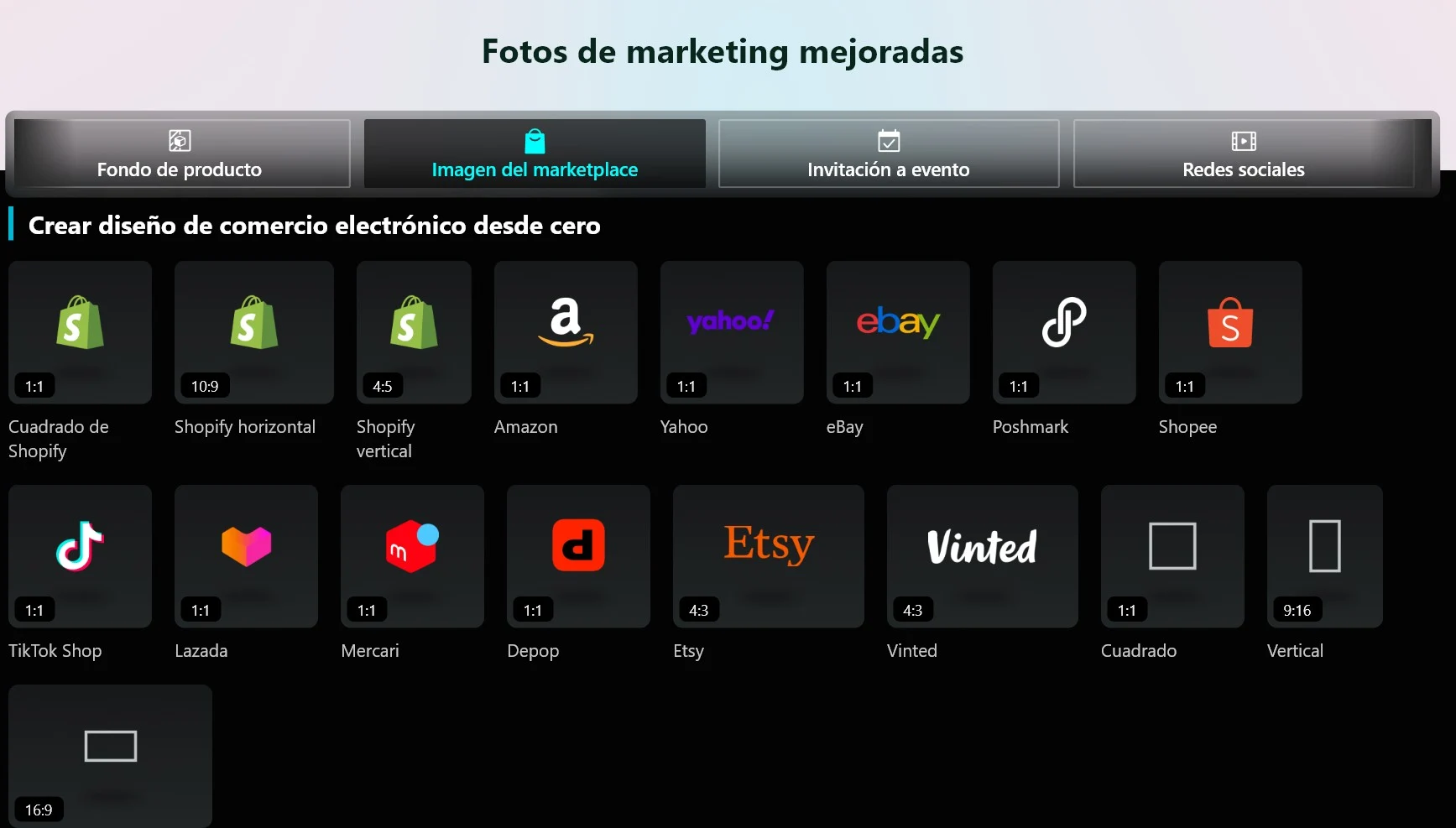Choose the generic Cuadrado 1:1 canvas
This screenshot has height=828, width=1456.
[x=1172, y=555]
